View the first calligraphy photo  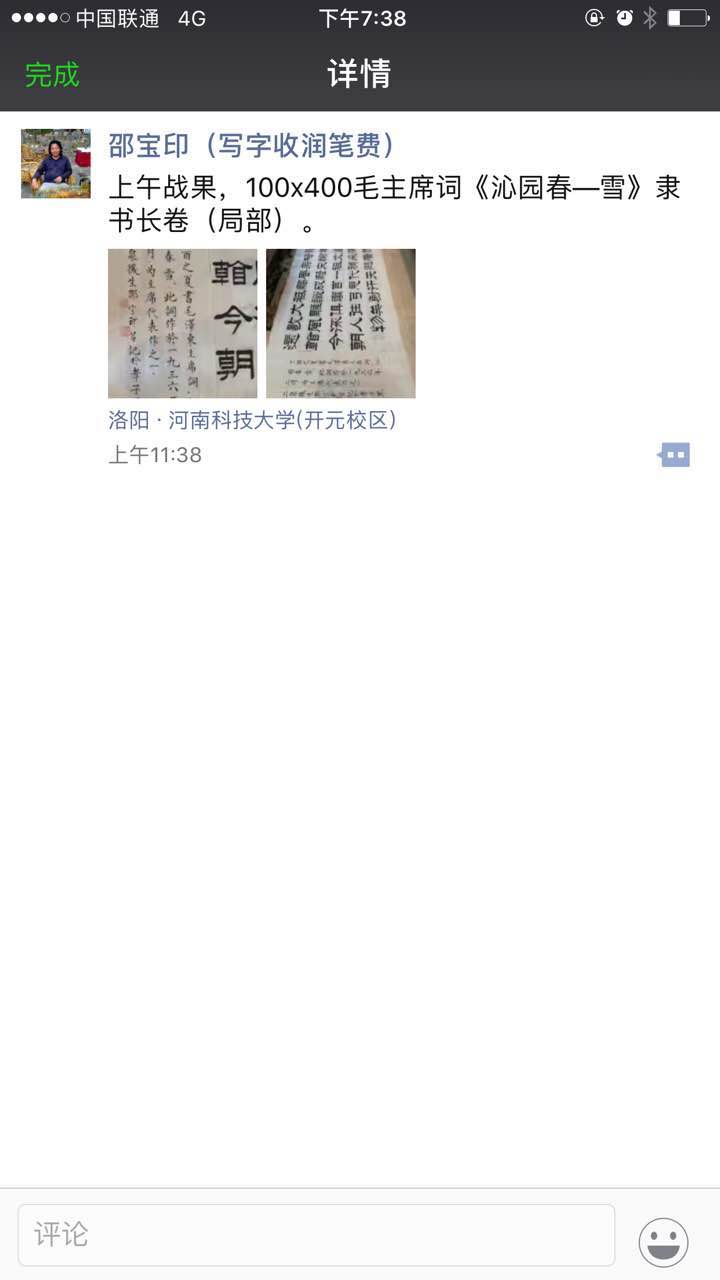182,323
